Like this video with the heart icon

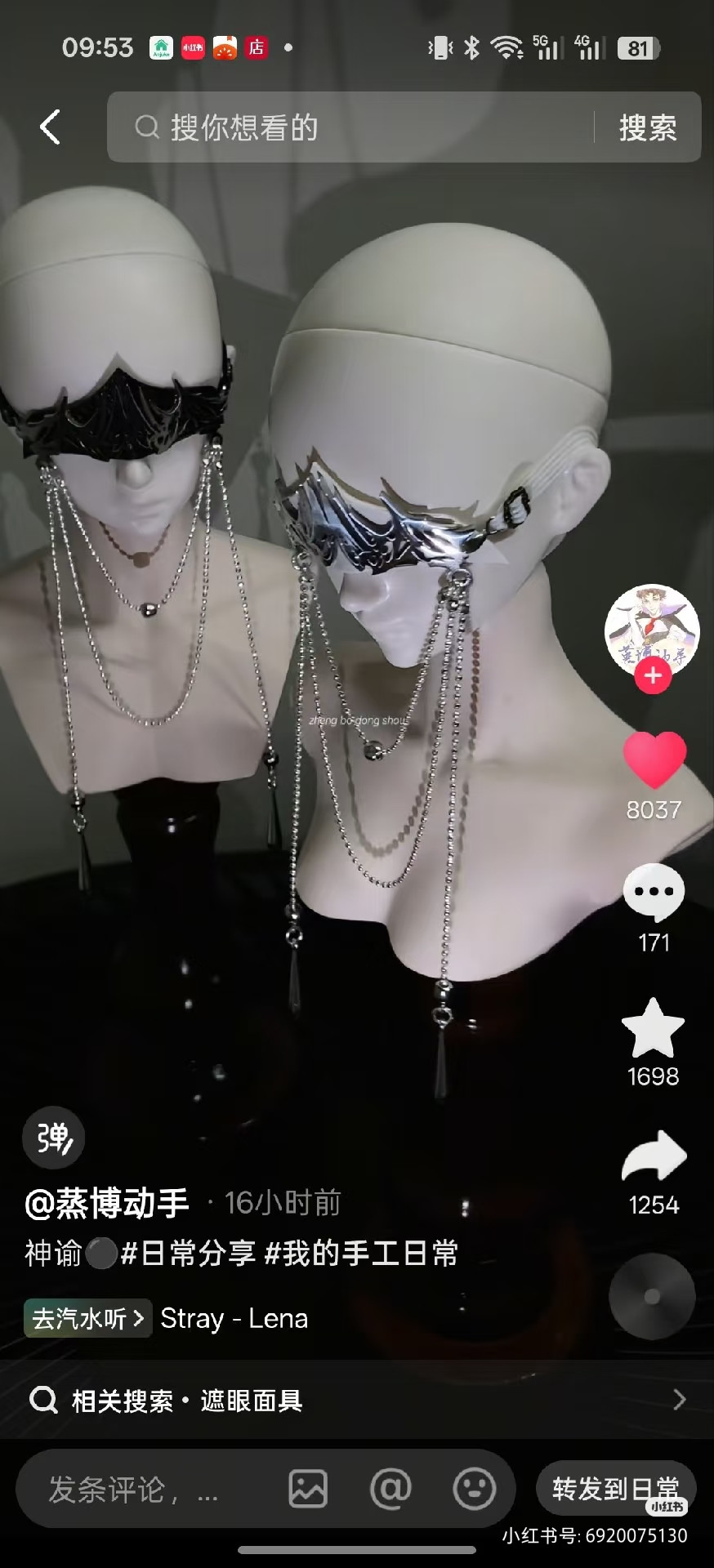coord(654,759)
